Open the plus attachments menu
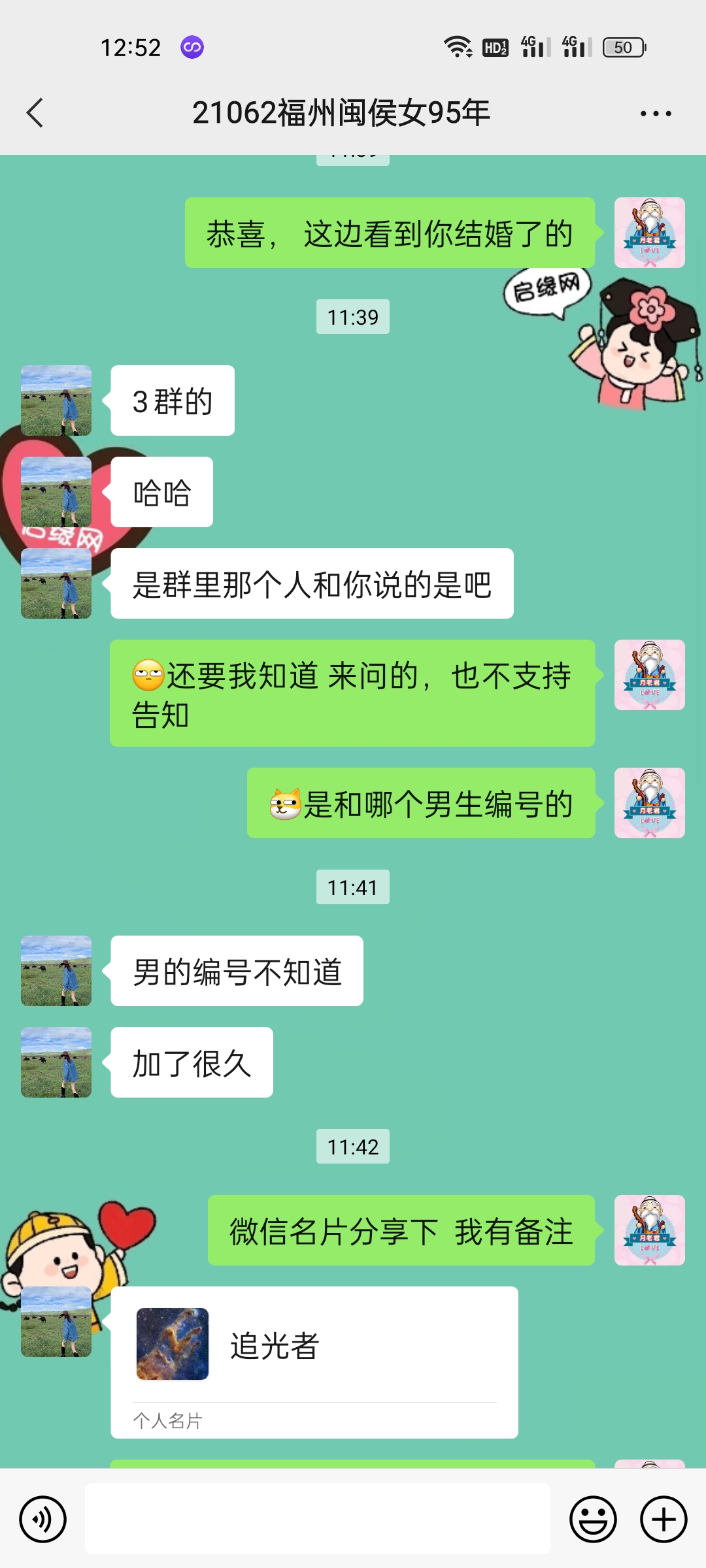 [663, 1519]
